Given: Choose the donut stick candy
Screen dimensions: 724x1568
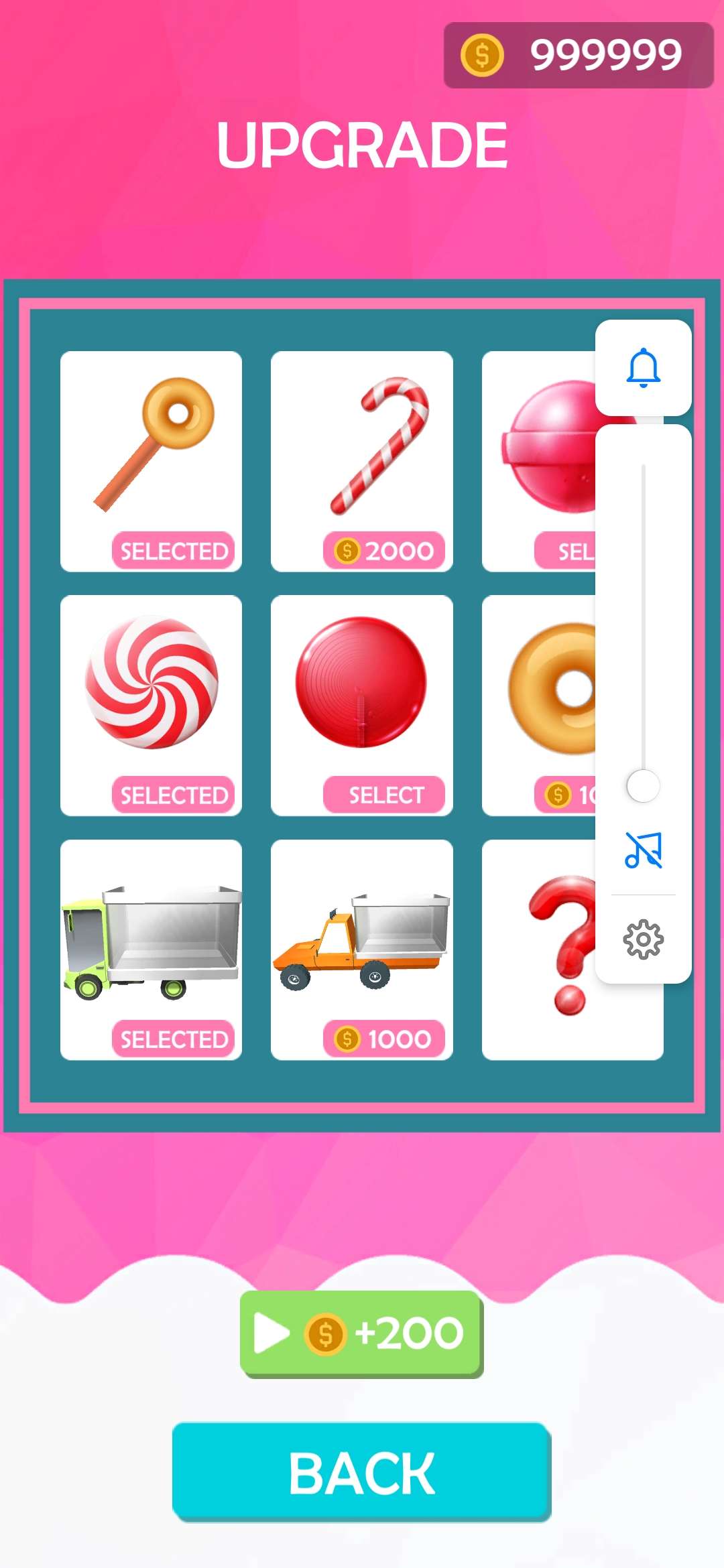Looking at the screenshot, I should point(151,460).
